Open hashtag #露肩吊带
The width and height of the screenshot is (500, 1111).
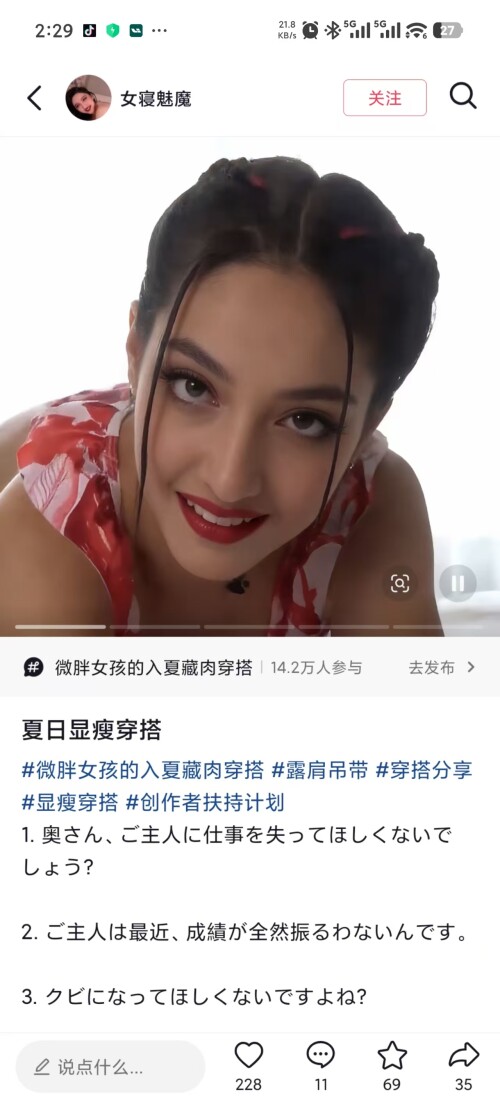coord(320,770)
